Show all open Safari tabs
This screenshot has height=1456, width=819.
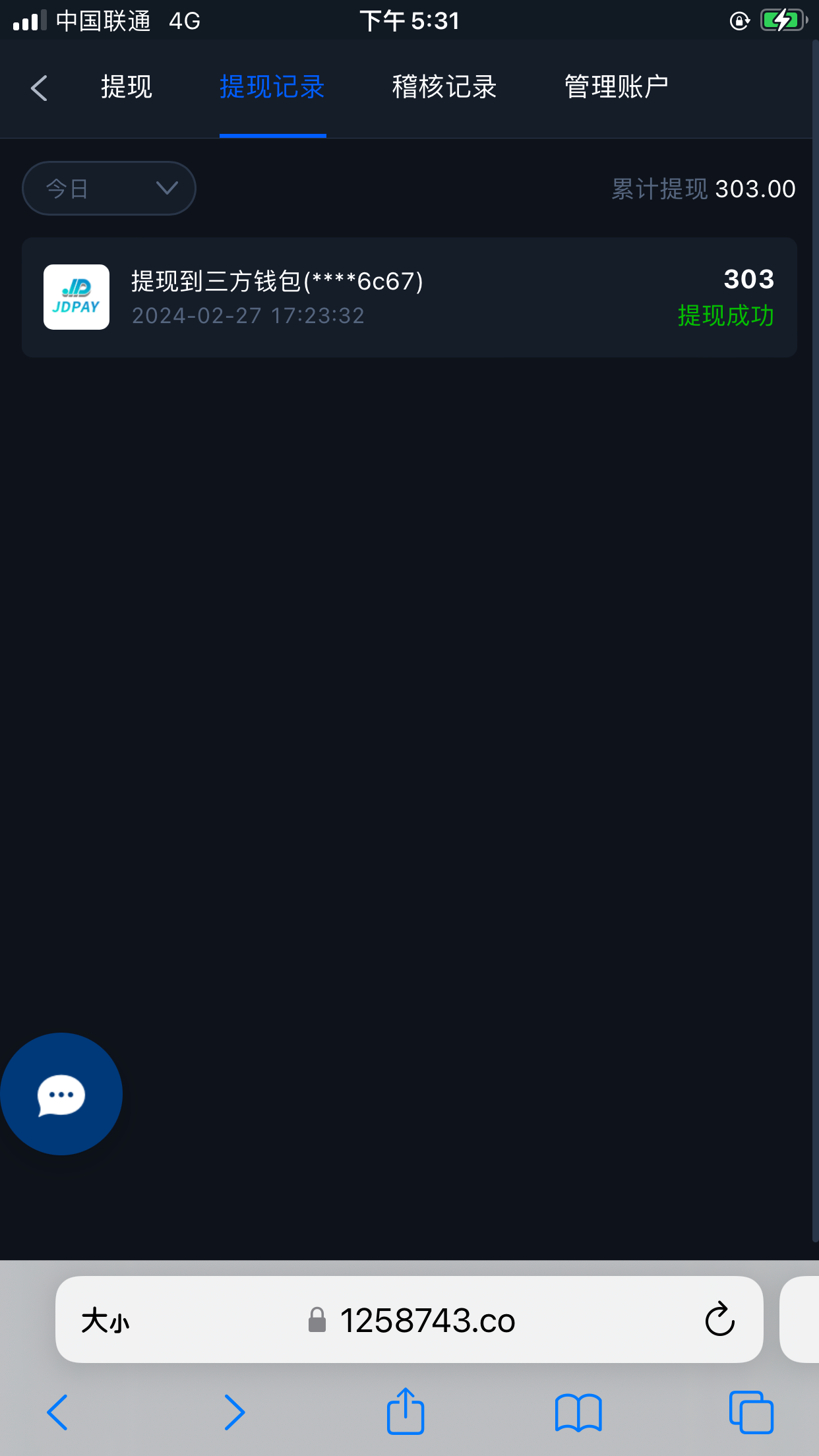point(751,1412)
